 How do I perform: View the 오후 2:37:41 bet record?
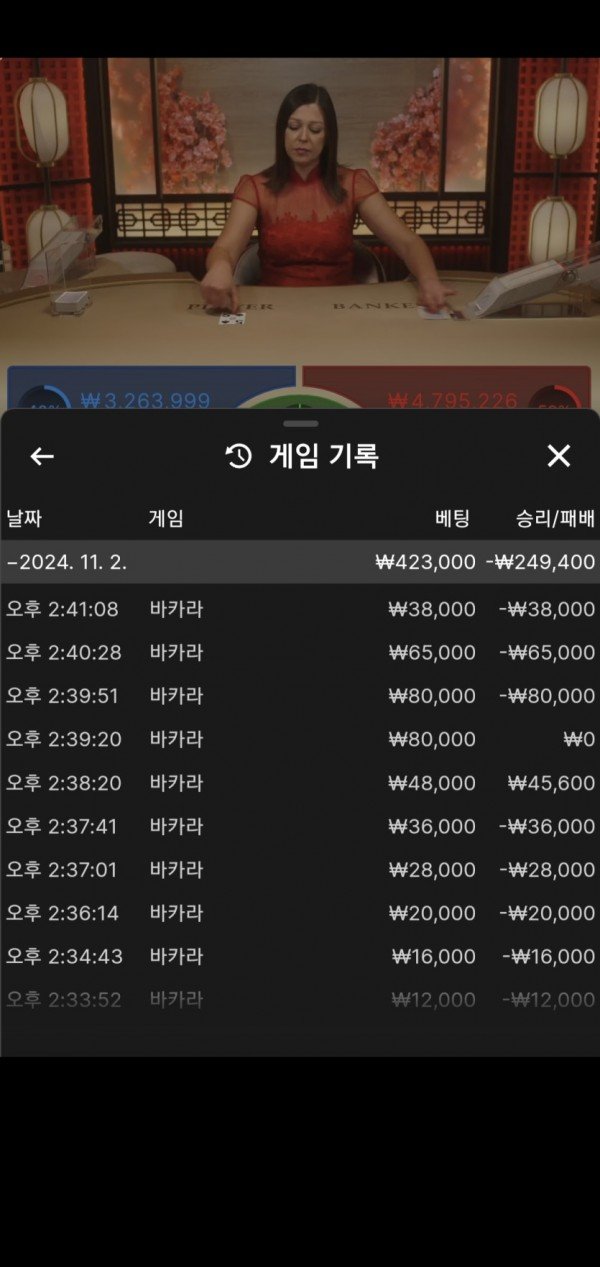tap(300, 826)
